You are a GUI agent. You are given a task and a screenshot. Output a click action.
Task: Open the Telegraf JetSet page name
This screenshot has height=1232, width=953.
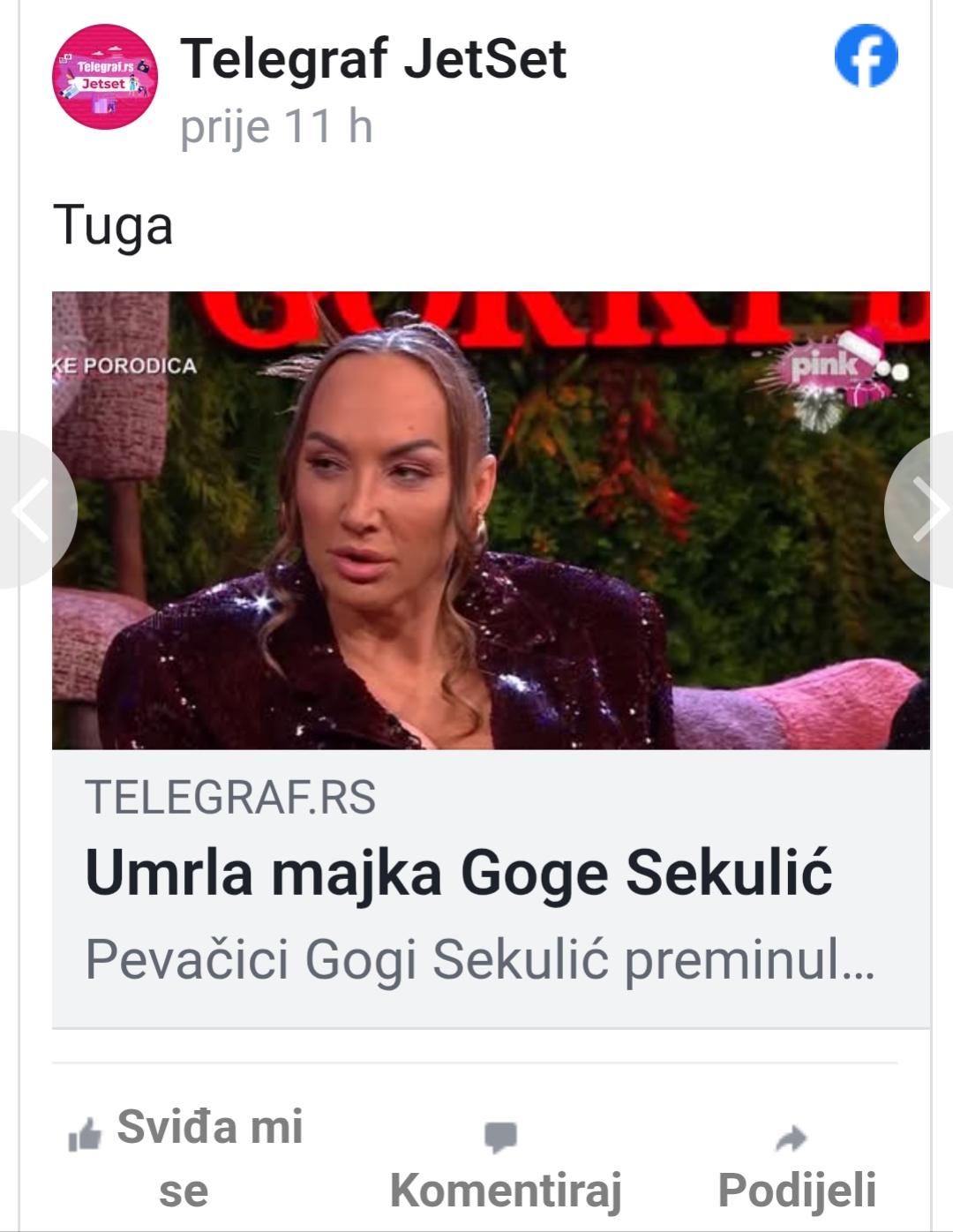click(x=373, y=60)
